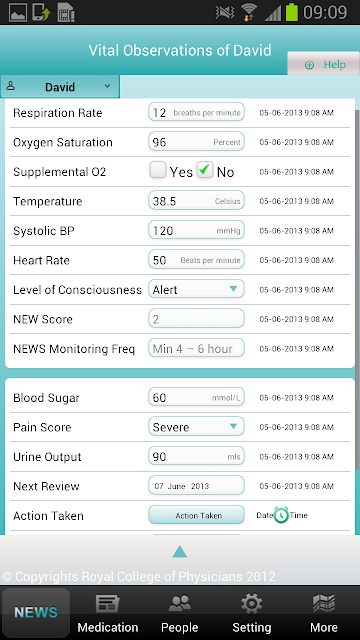Screen dimensions: 360x640
Task: Edit the Heart Rate field
Action: pyautogui.click(x=196, y=260)
